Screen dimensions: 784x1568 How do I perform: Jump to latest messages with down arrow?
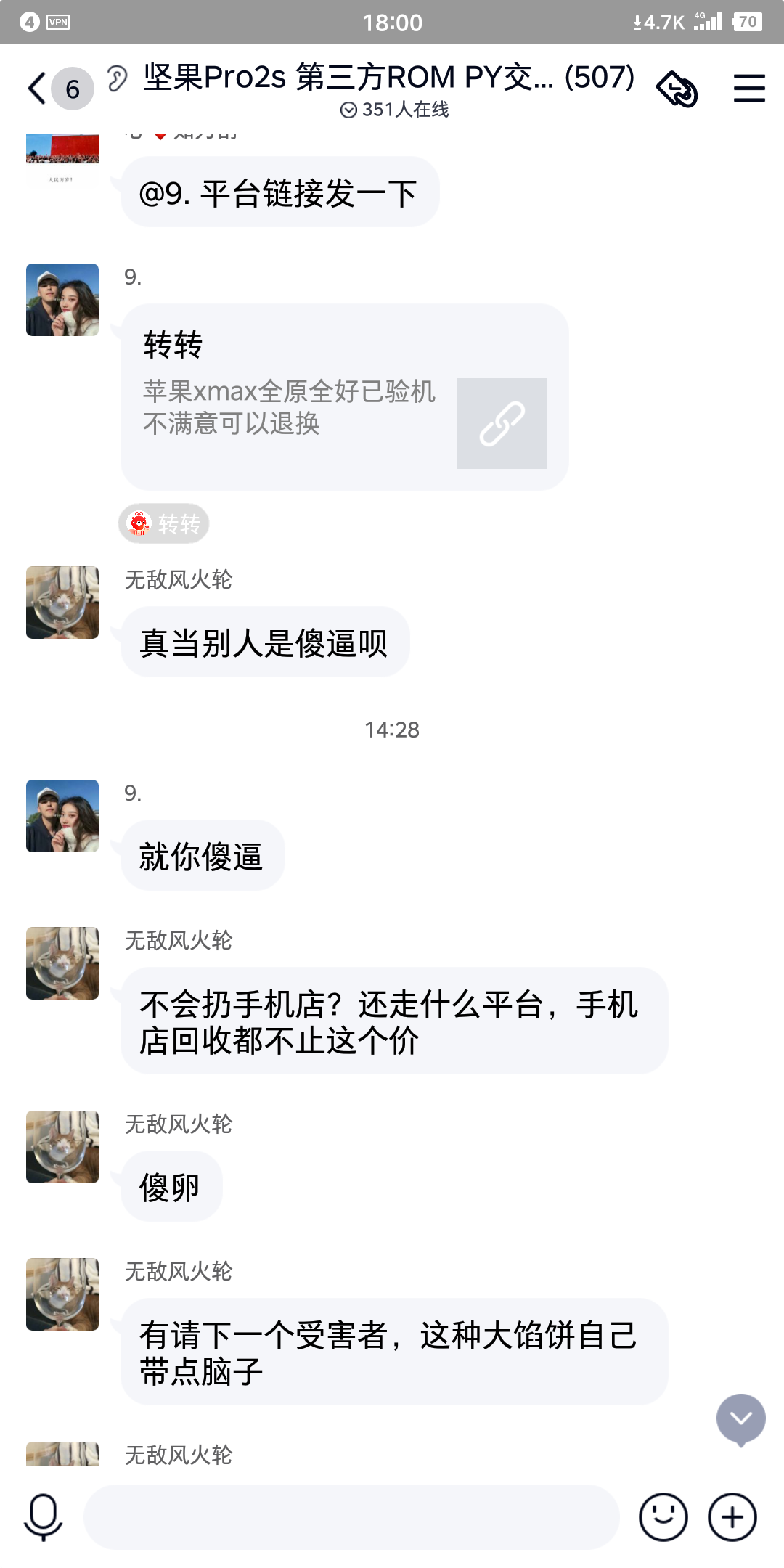point(740,1418)
